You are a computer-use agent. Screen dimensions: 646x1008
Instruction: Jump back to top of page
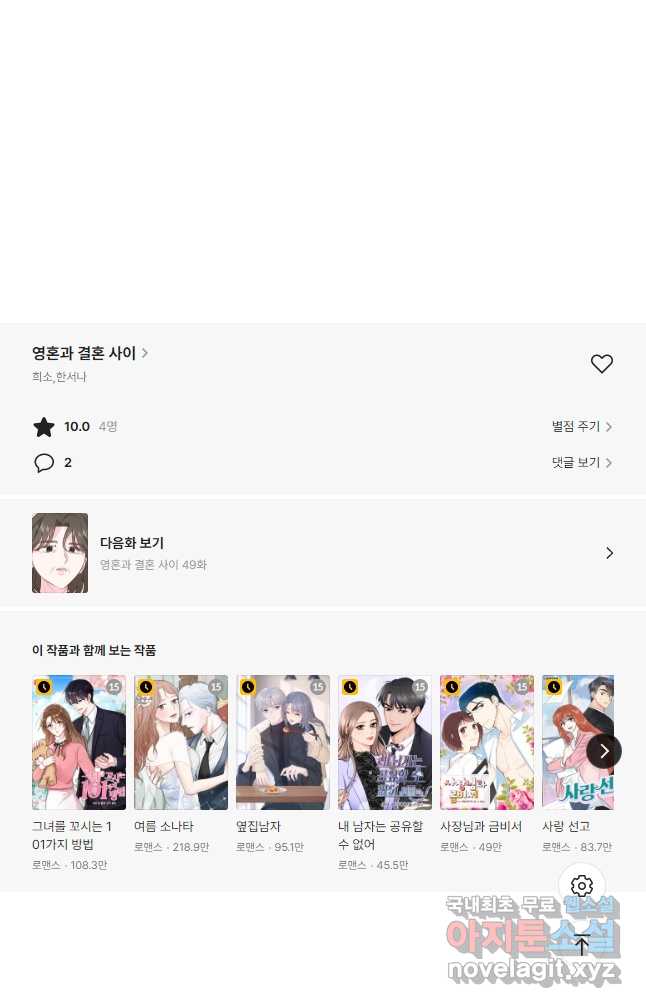click(582, 945)
